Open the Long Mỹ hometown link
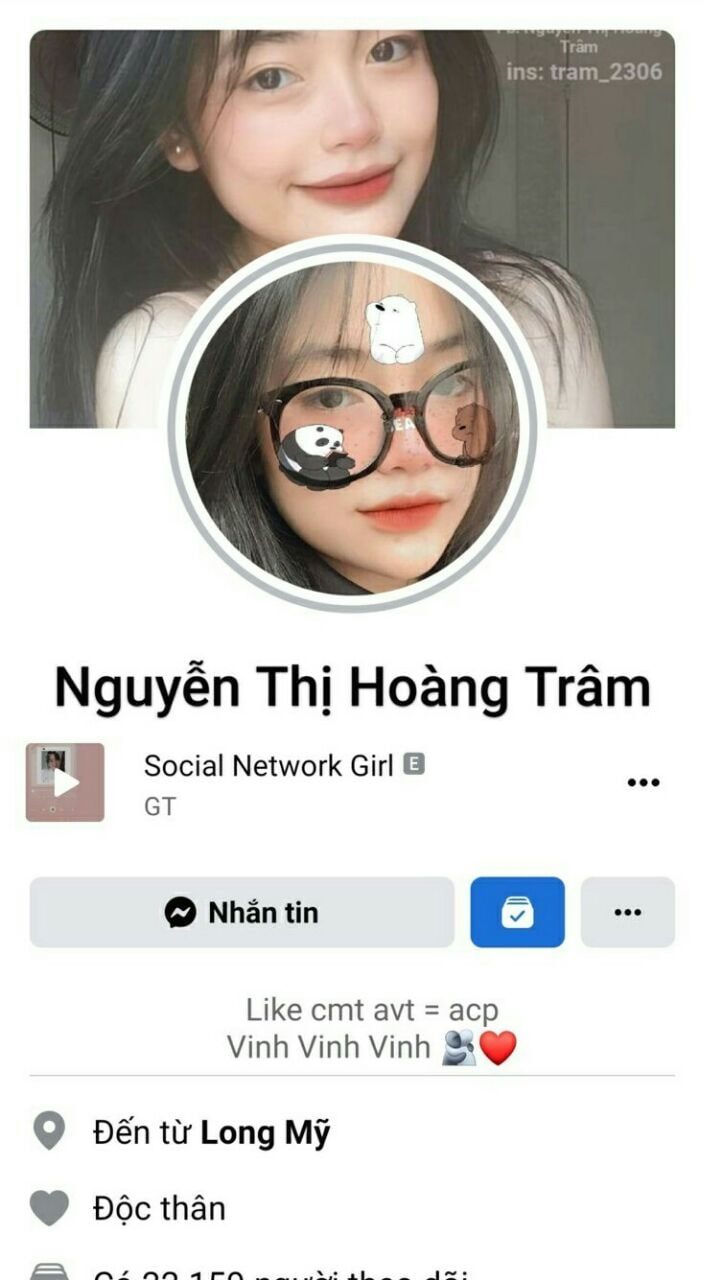 click(x=265, y=1133)
